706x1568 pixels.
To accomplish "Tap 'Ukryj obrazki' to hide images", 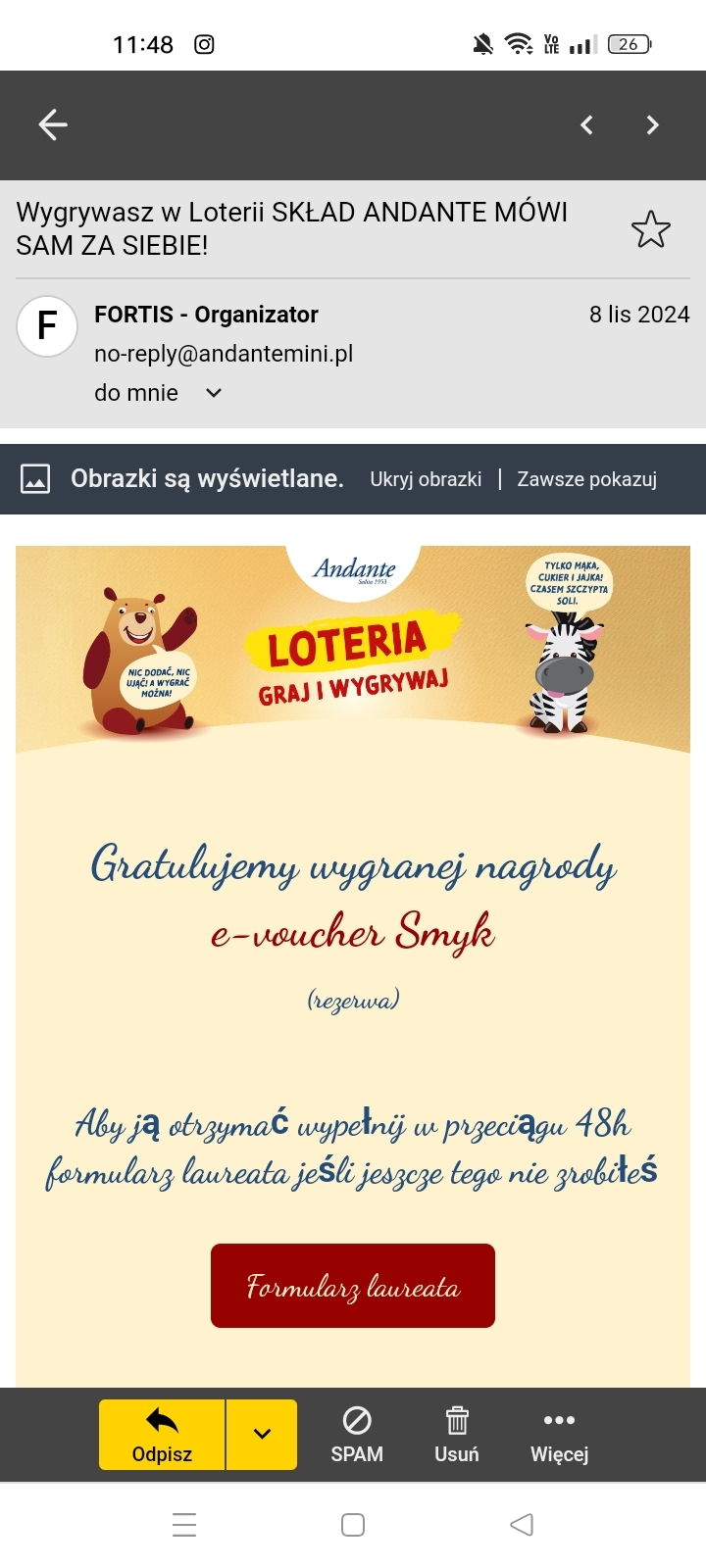I will pyautogui.click(x=426, y=479).
